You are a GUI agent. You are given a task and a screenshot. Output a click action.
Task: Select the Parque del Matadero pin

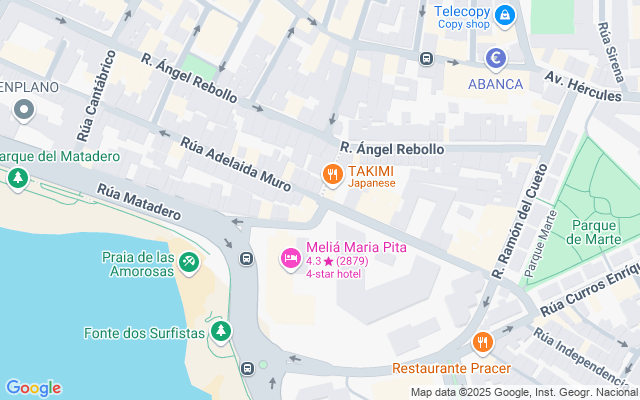point(17,179)
